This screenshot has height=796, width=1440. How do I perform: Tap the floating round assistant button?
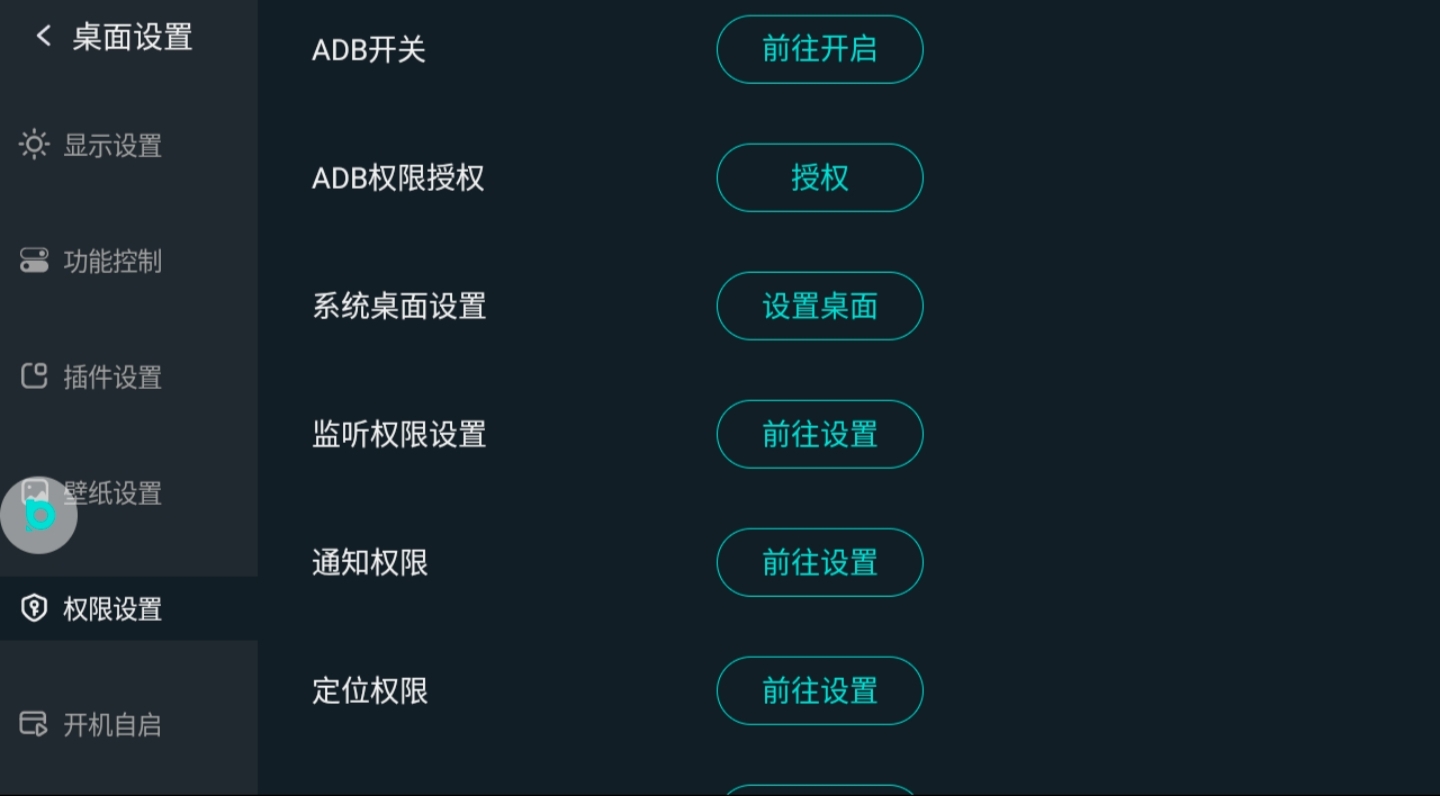tap(39, 515)
